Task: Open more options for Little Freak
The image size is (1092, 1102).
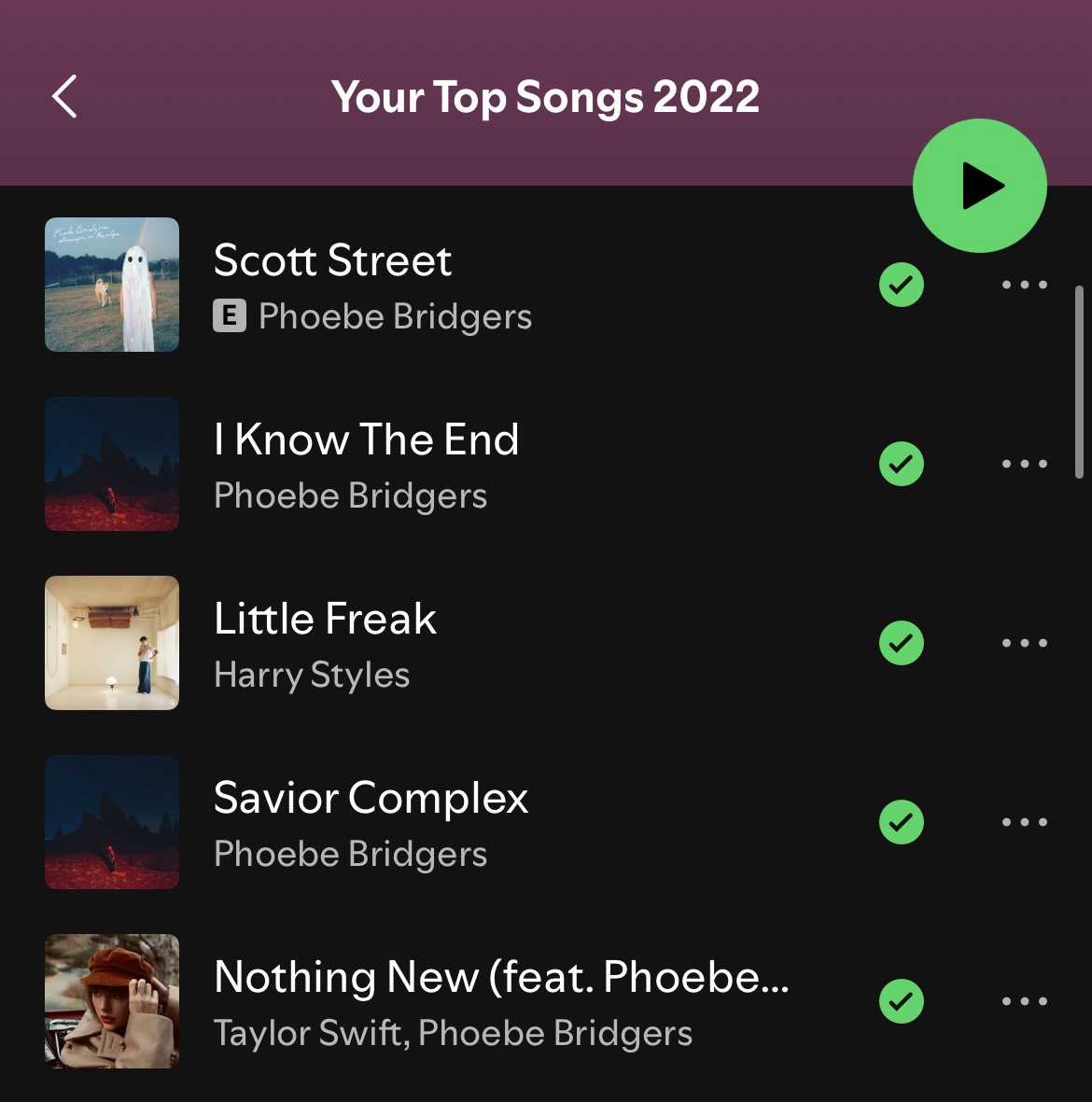Action: [x=1024, y=643]
